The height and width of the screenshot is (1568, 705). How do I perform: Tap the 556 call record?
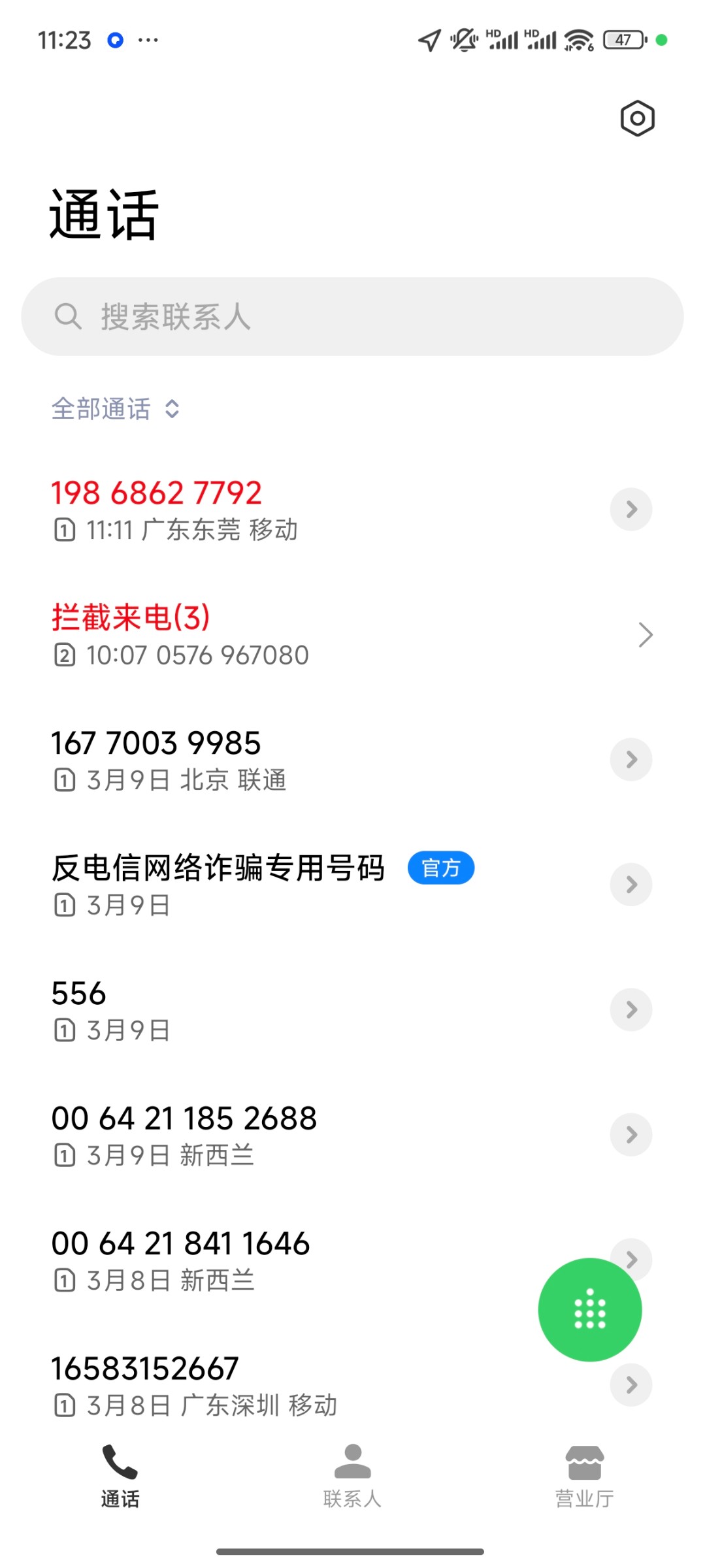tap(314, 1010)
